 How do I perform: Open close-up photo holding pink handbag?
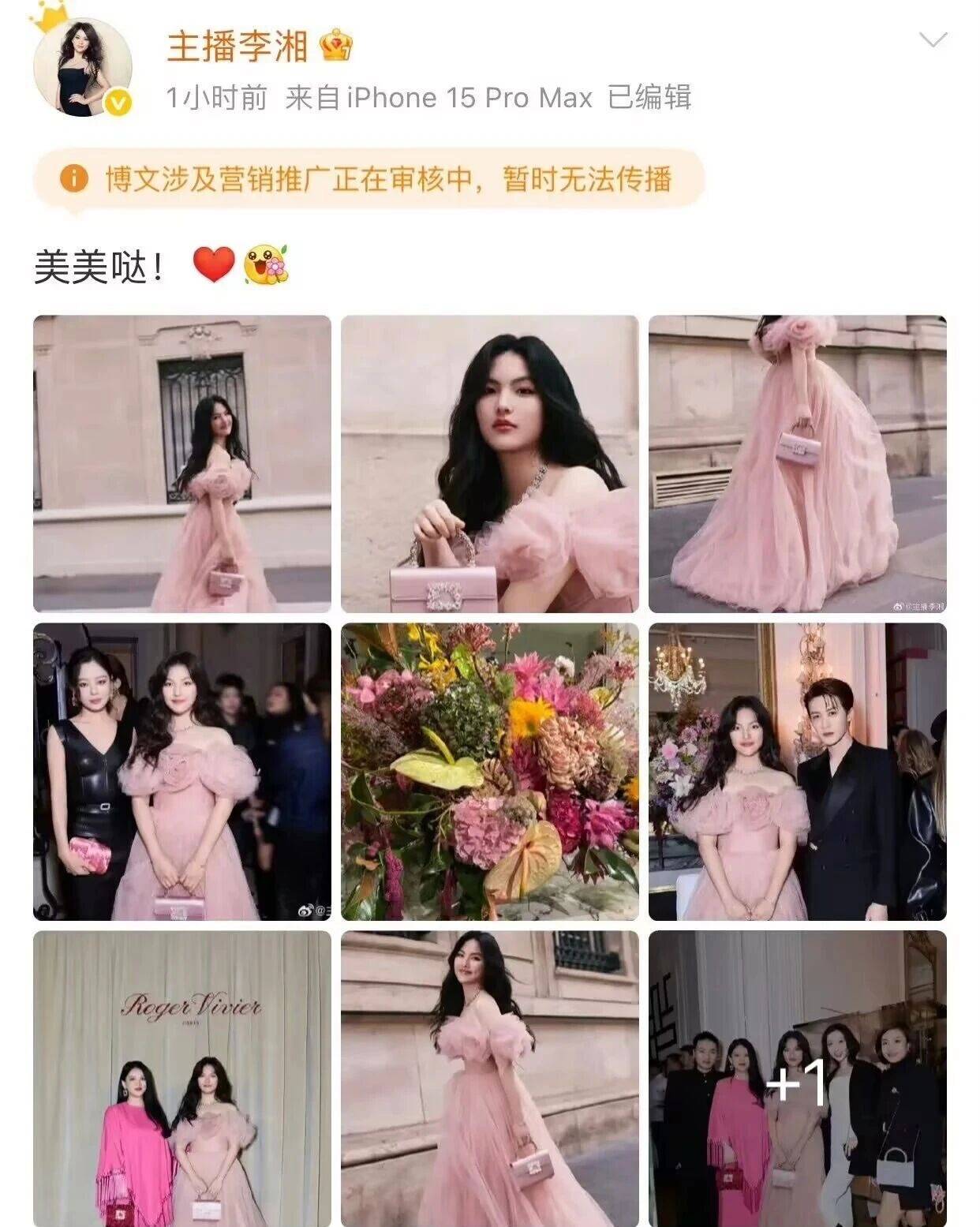[x=489, y=464]
